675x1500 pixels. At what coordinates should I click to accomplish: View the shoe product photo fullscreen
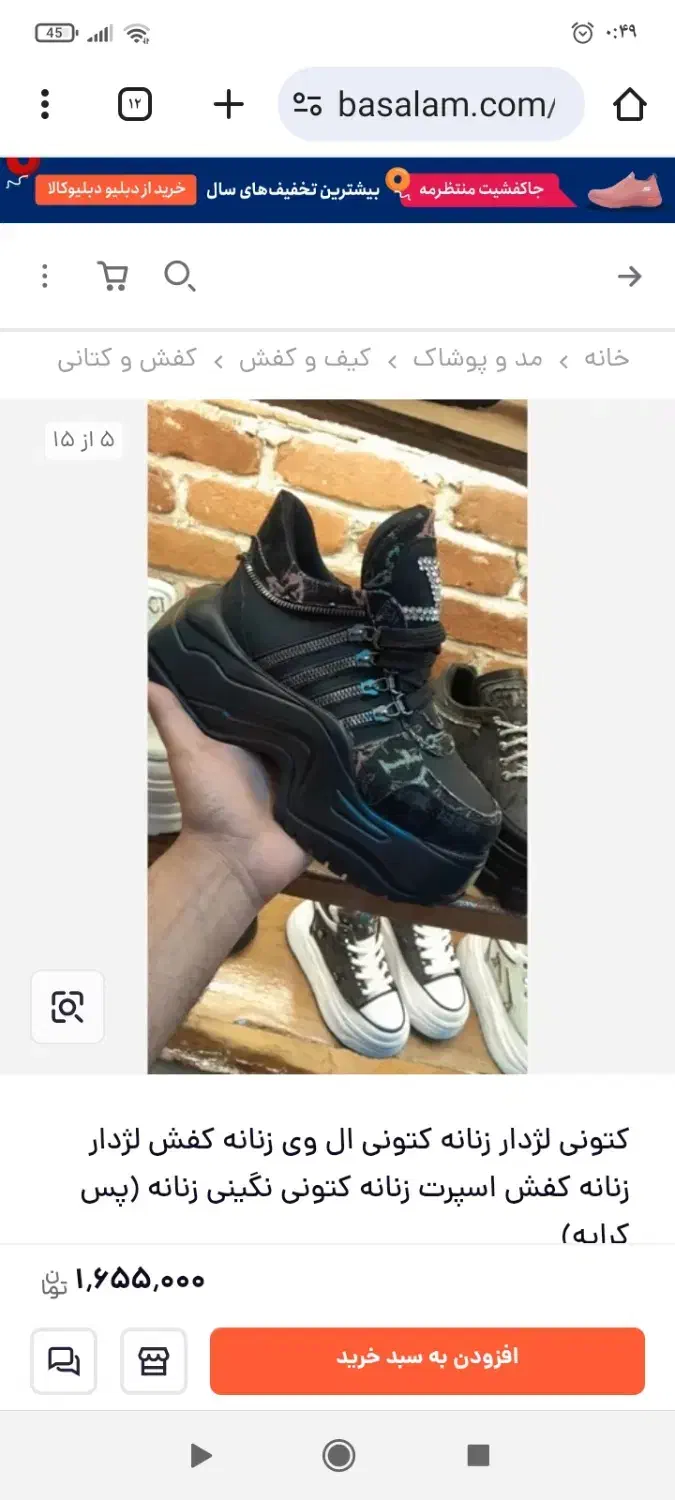pos(337,735)
